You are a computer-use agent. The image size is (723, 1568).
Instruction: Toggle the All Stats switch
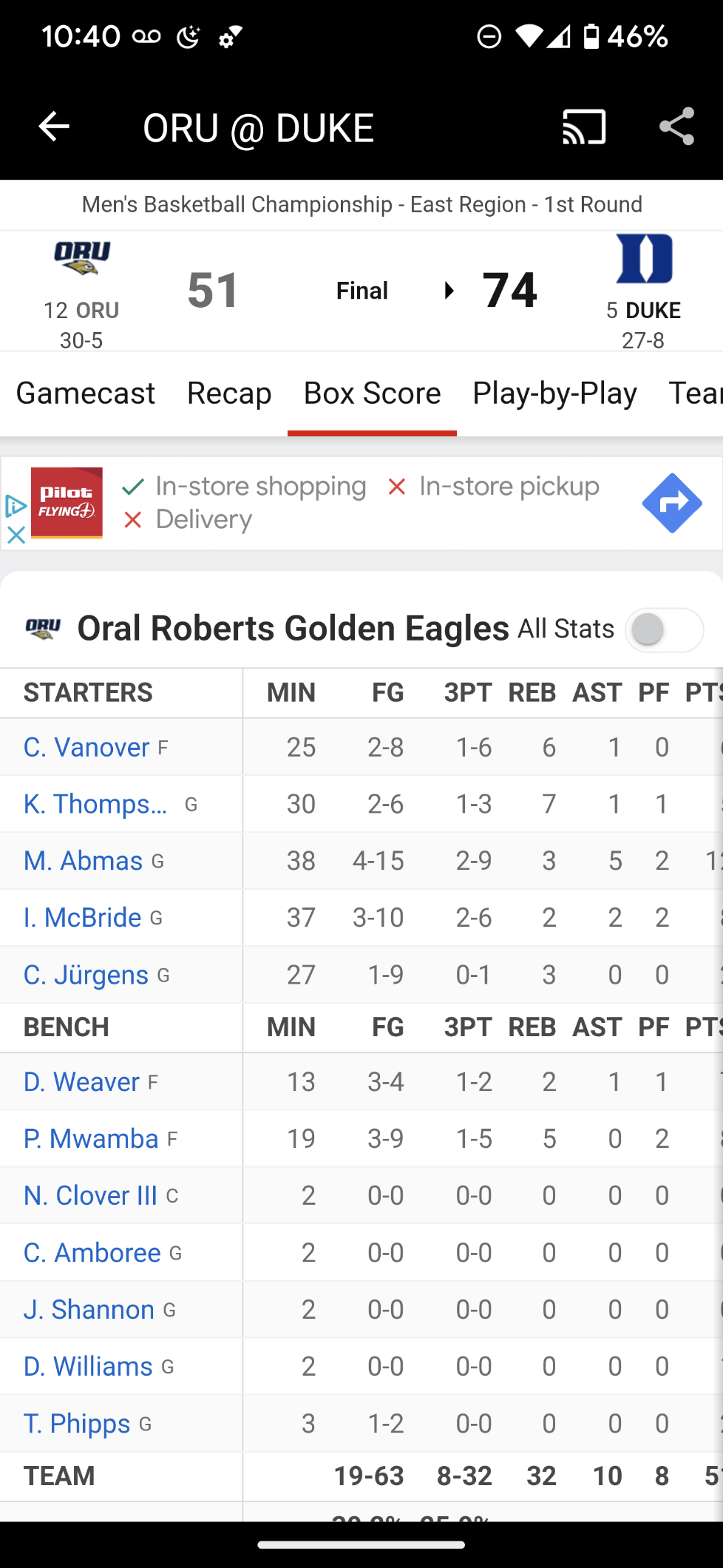663,630
